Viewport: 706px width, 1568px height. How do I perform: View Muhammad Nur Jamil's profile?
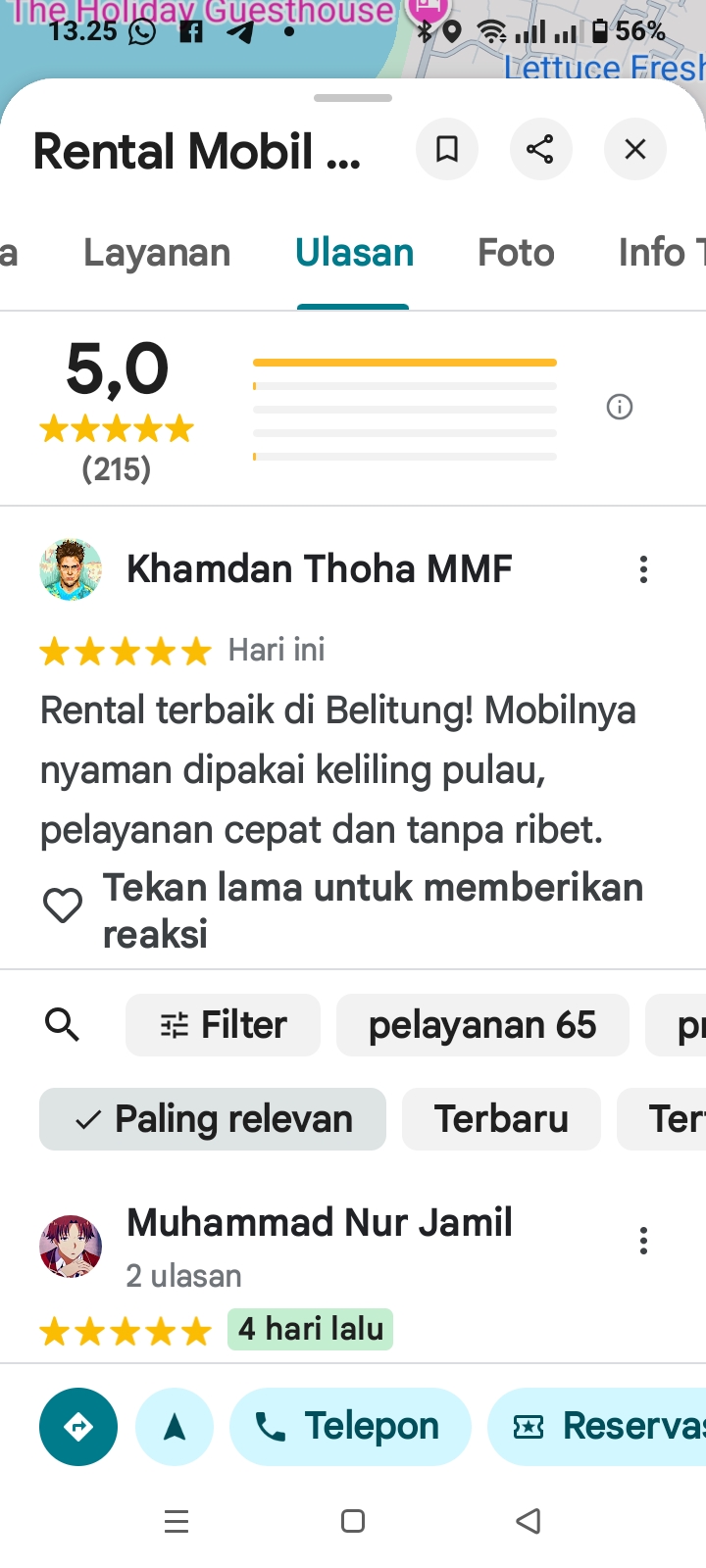point(319,1223)
